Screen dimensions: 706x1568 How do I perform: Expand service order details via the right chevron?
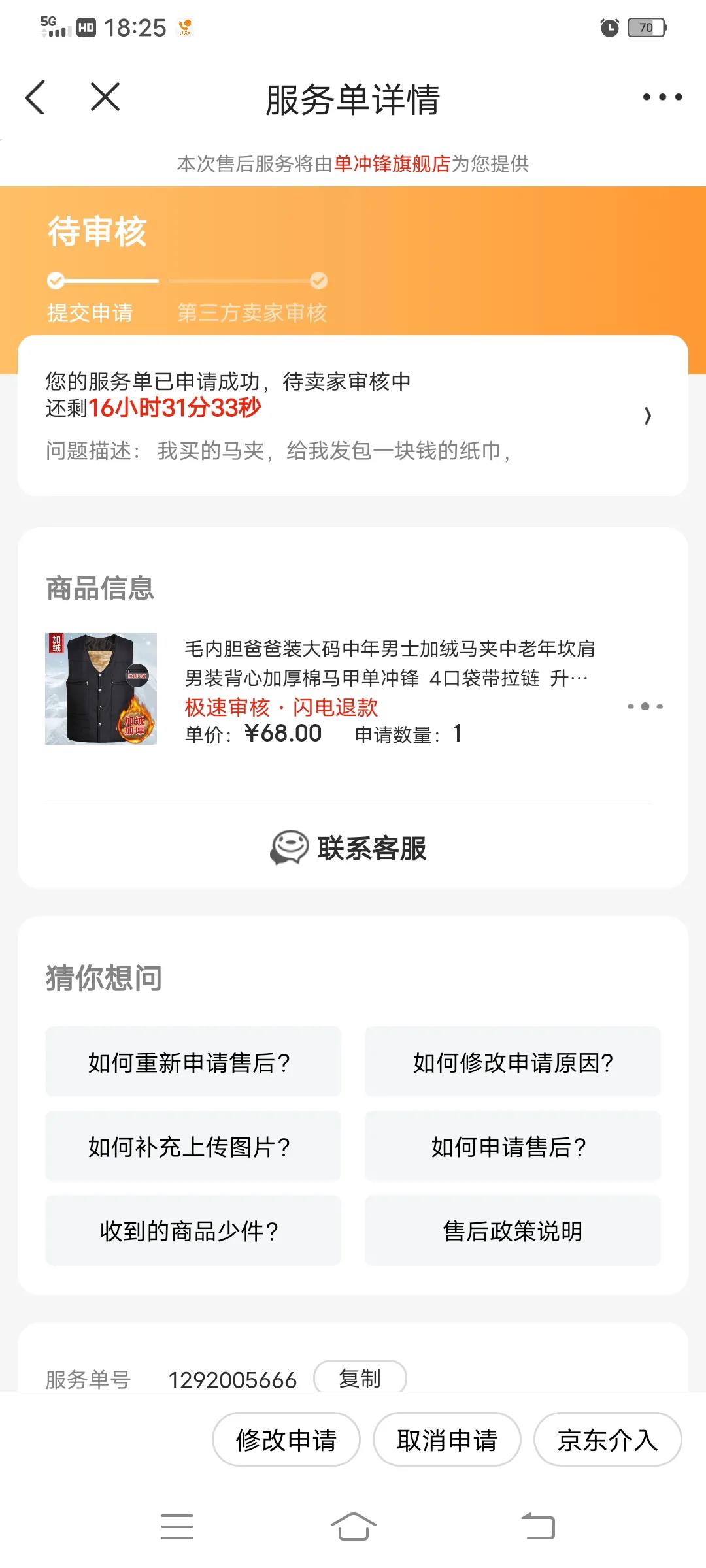647,416
